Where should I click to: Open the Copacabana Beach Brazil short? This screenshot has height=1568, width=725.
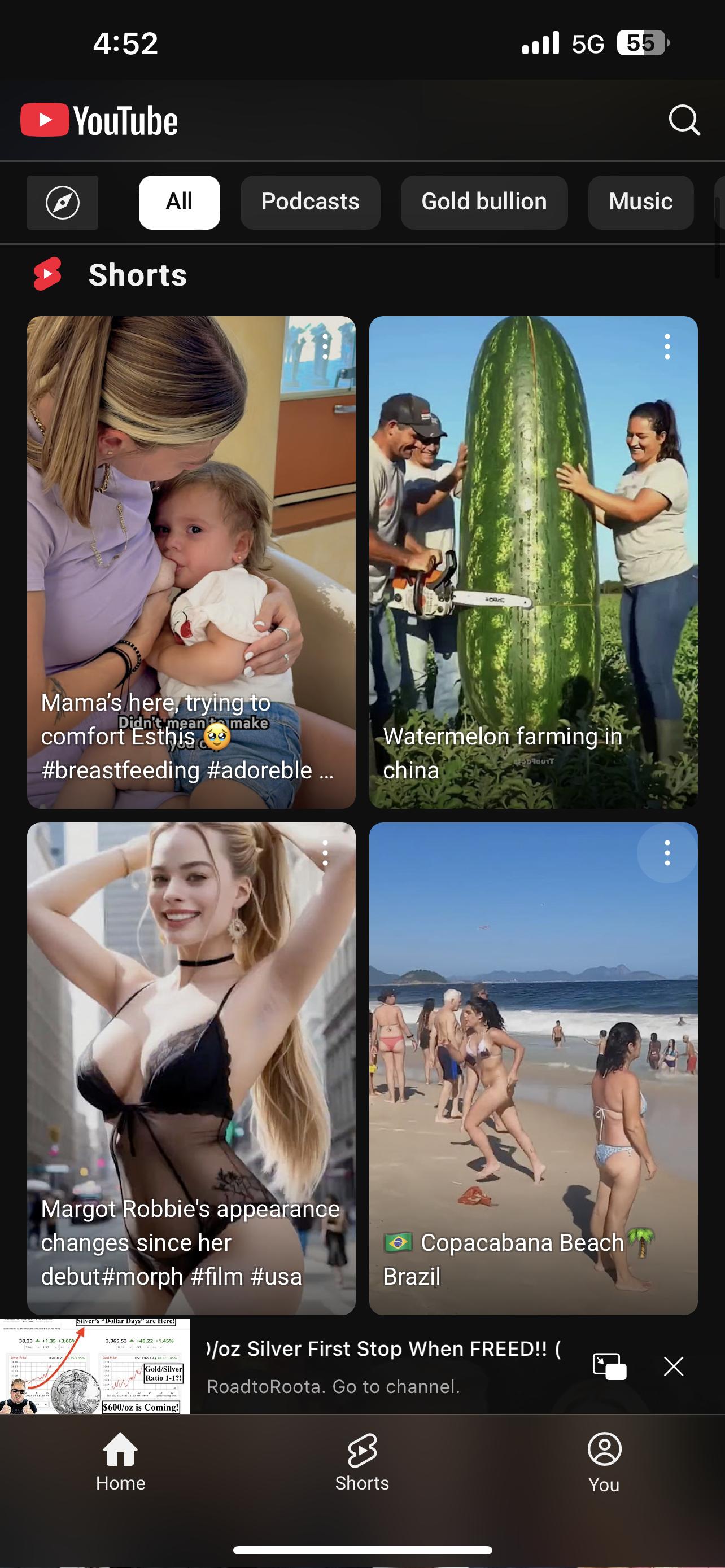pyautogui.click(x=532, y=1068)
